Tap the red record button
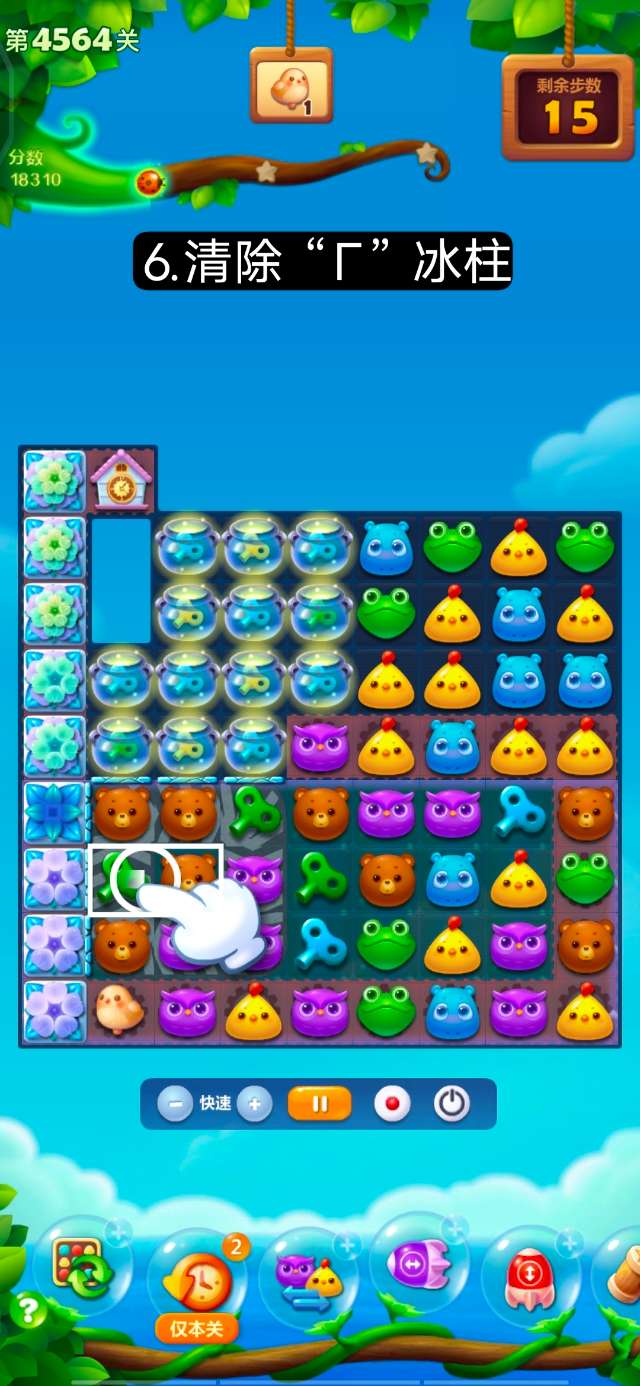Screen dimensions: 640x1386 392,1104
